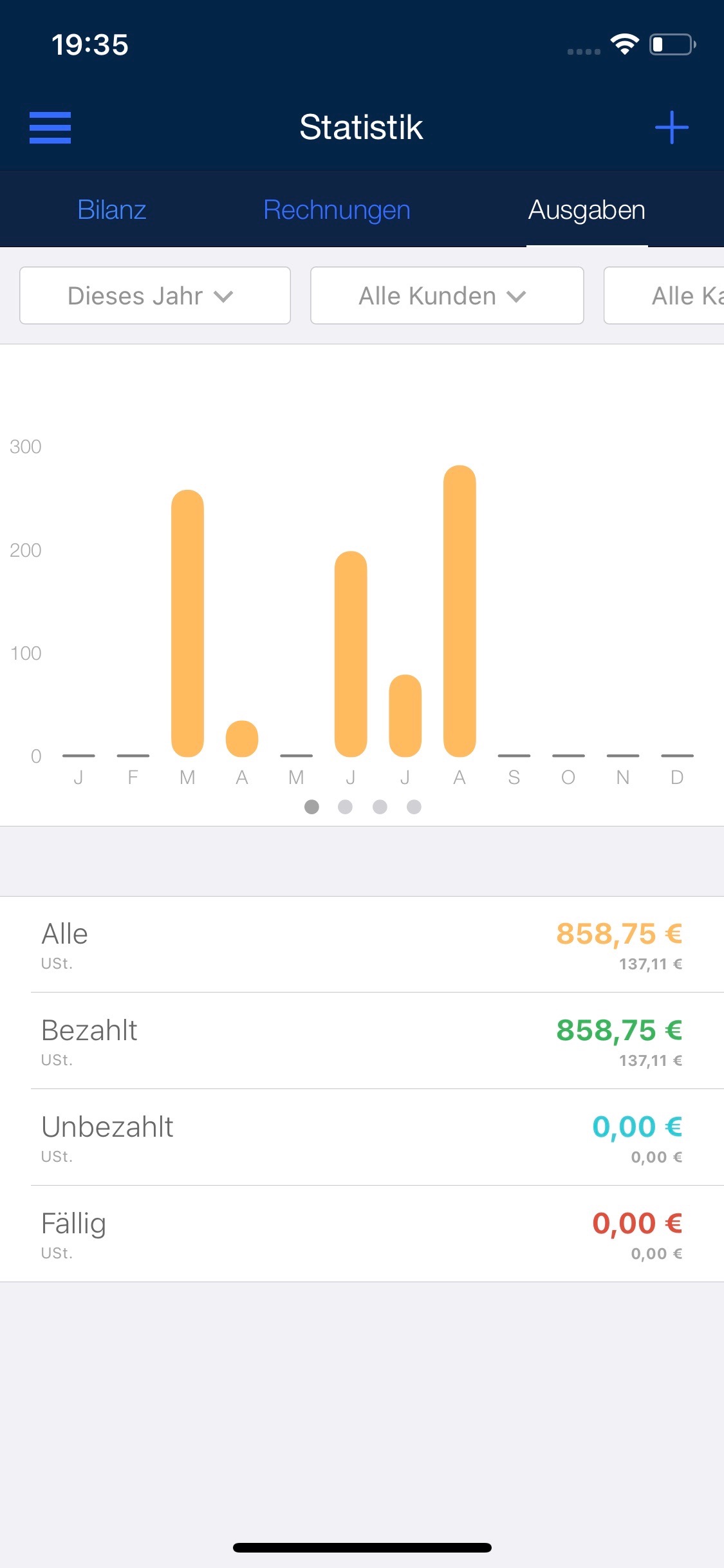Tap the August bar in the chart
This screenshot has width=724, height=1568.
459,611
